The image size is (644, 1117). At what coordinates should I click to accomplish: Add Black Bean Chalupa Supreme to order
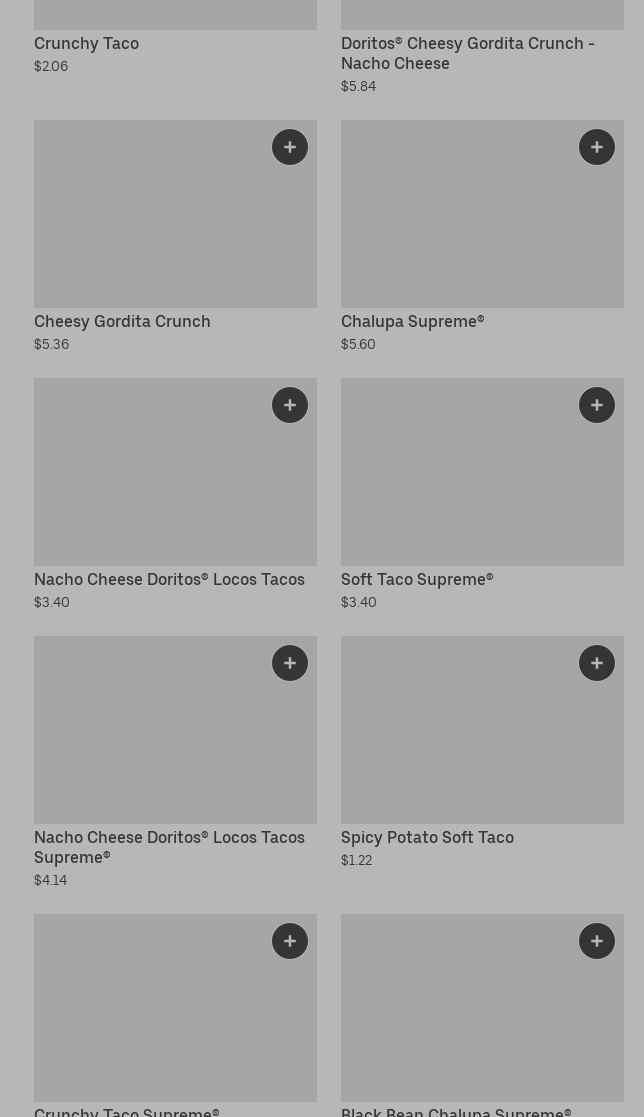point(597,941)
